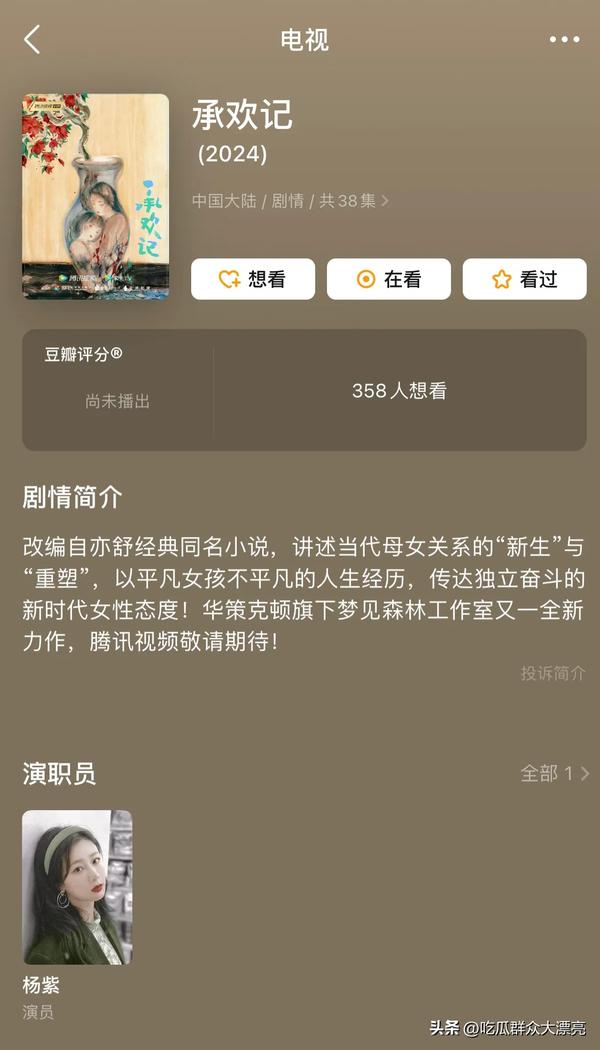Mark the show as 在看
The height and width of the screenshot is (1050, 600).
[389, 279]
